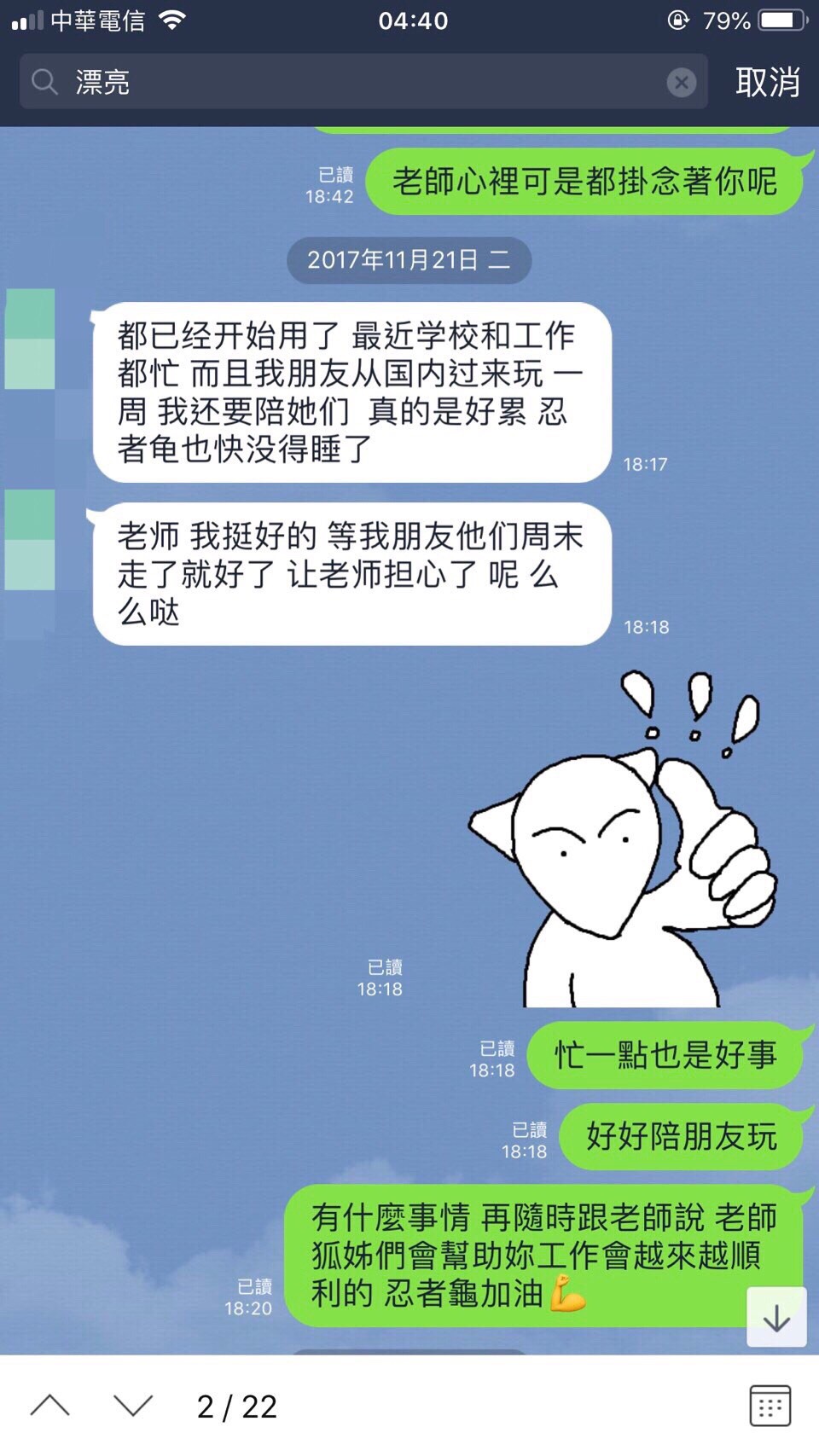
Task: Go to the next search result
Action: point(133,1406)
